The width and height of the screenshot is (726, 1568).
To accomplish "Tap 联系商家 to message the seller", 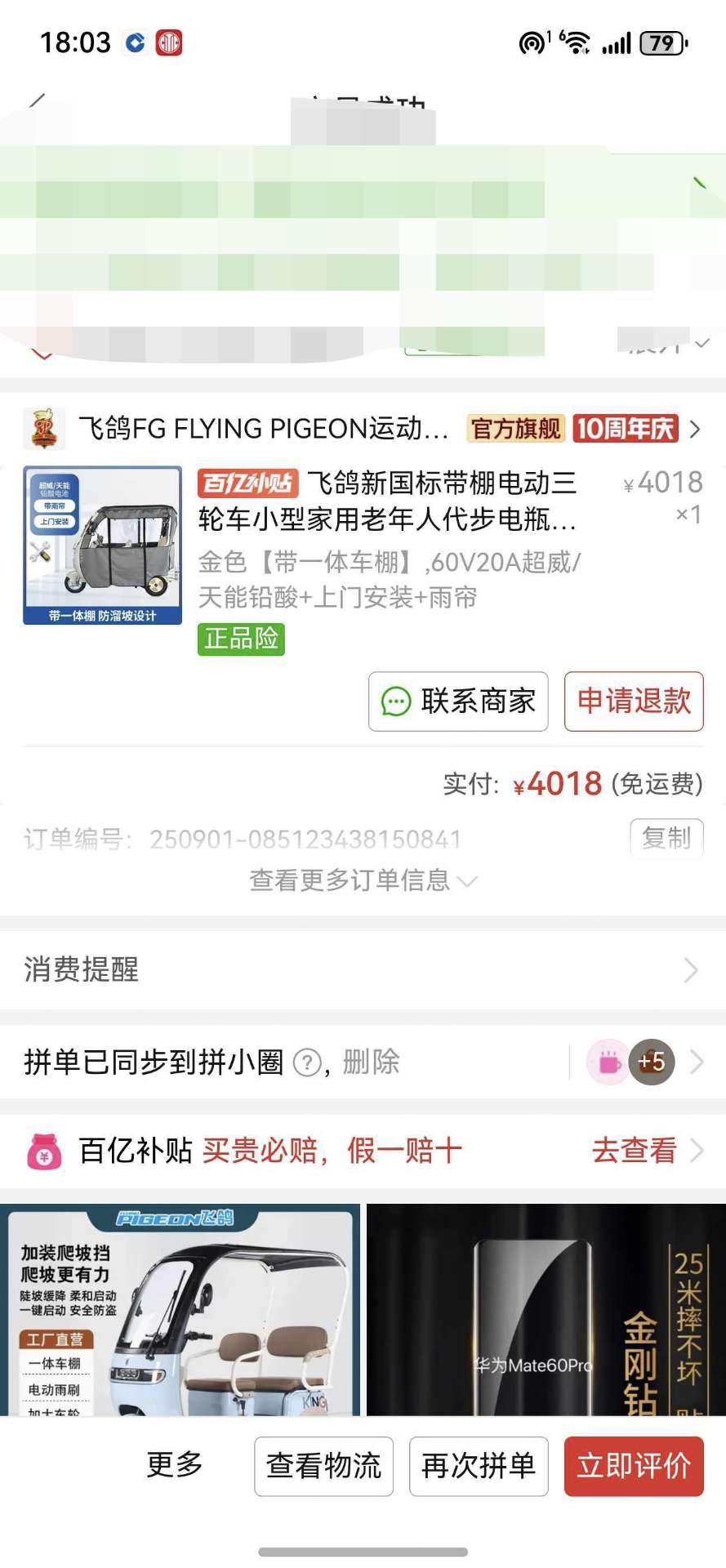I will [458, 702].
